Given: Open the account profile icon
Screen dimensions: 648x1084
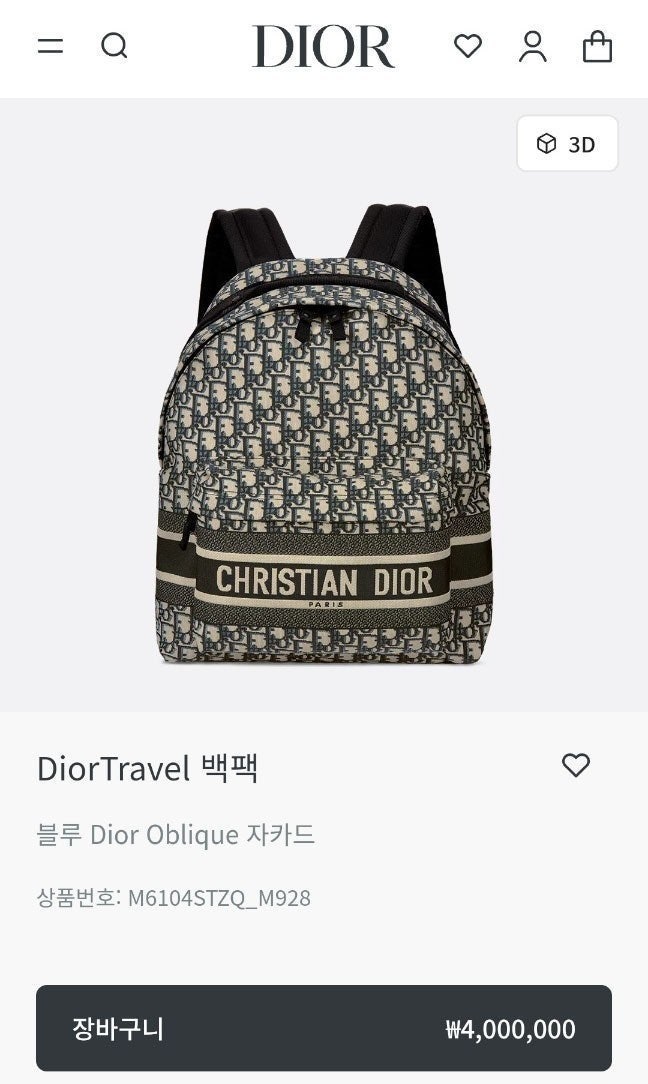Looking at the screenshot, I should [x=532, y=46].
